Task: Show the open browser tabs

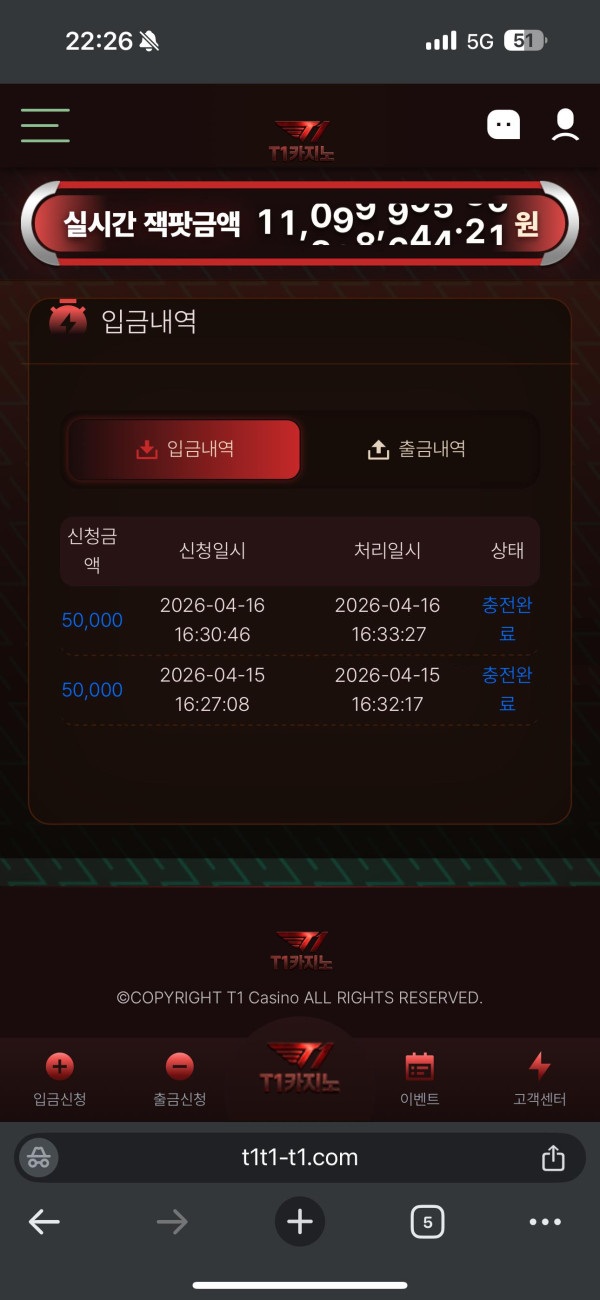Action: (x=427, y=1221)
